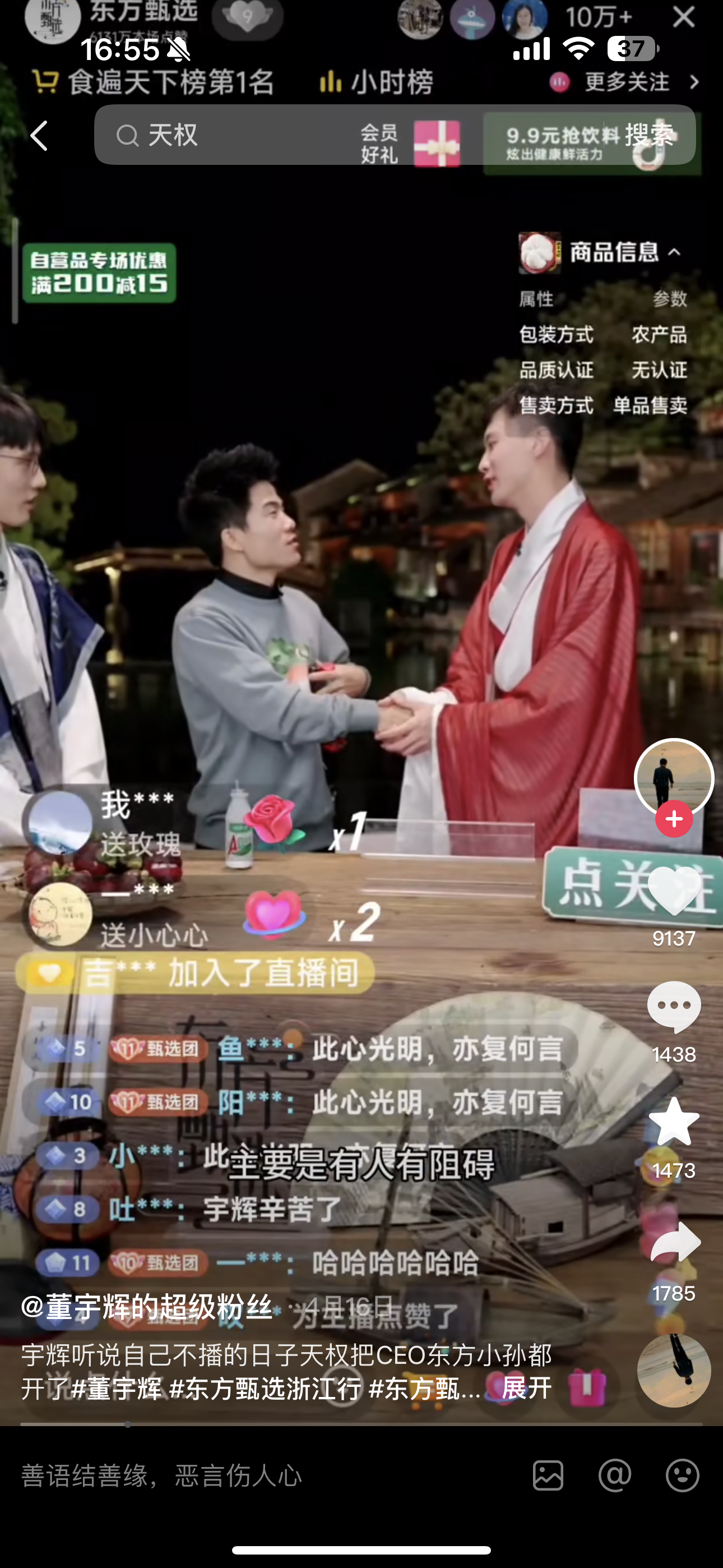Open the #董宇辉 hashtag

pyautogui.click(x=117, y=1389)
